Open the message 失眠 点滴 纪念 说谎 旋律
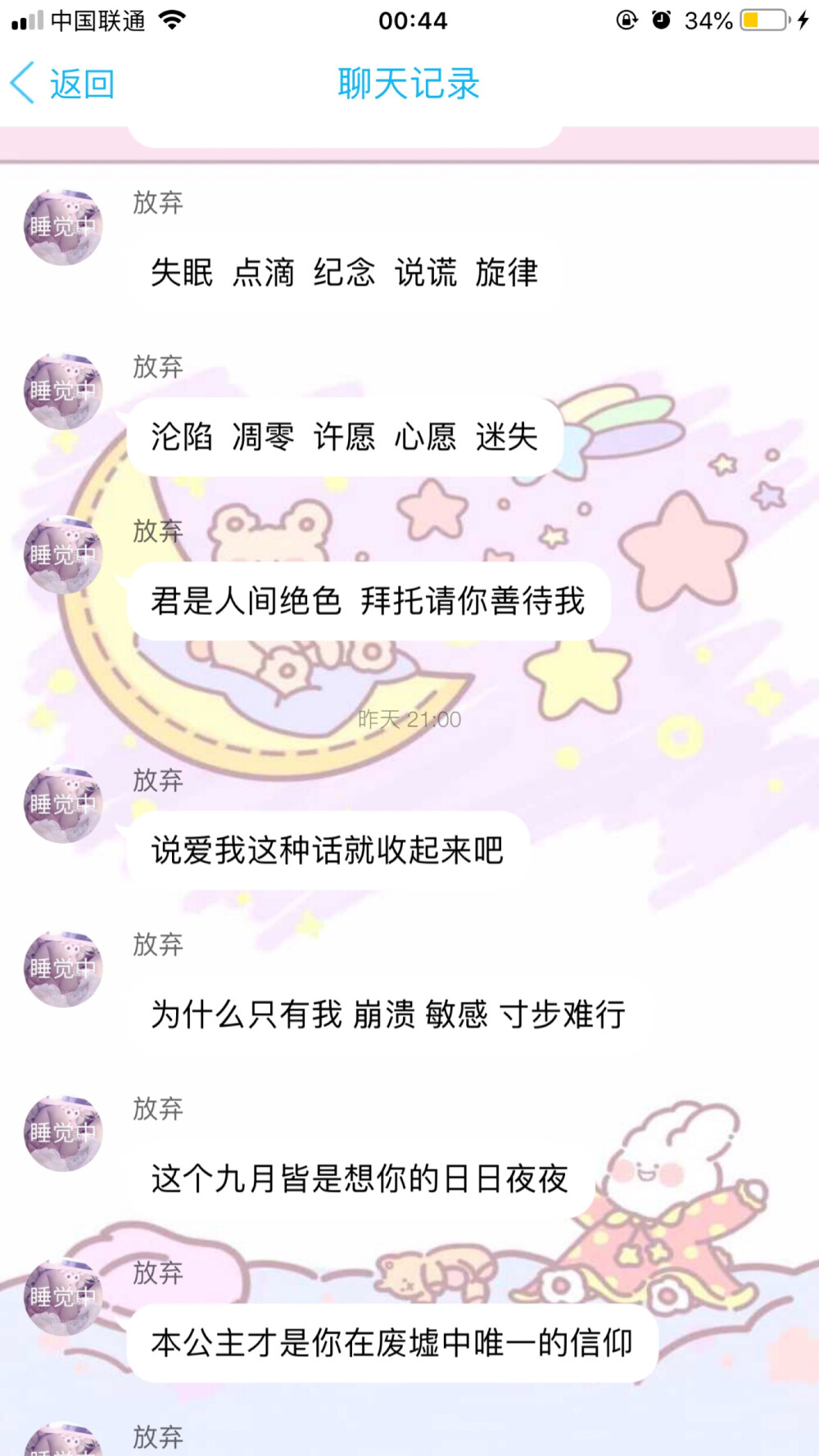 [346, 274]
